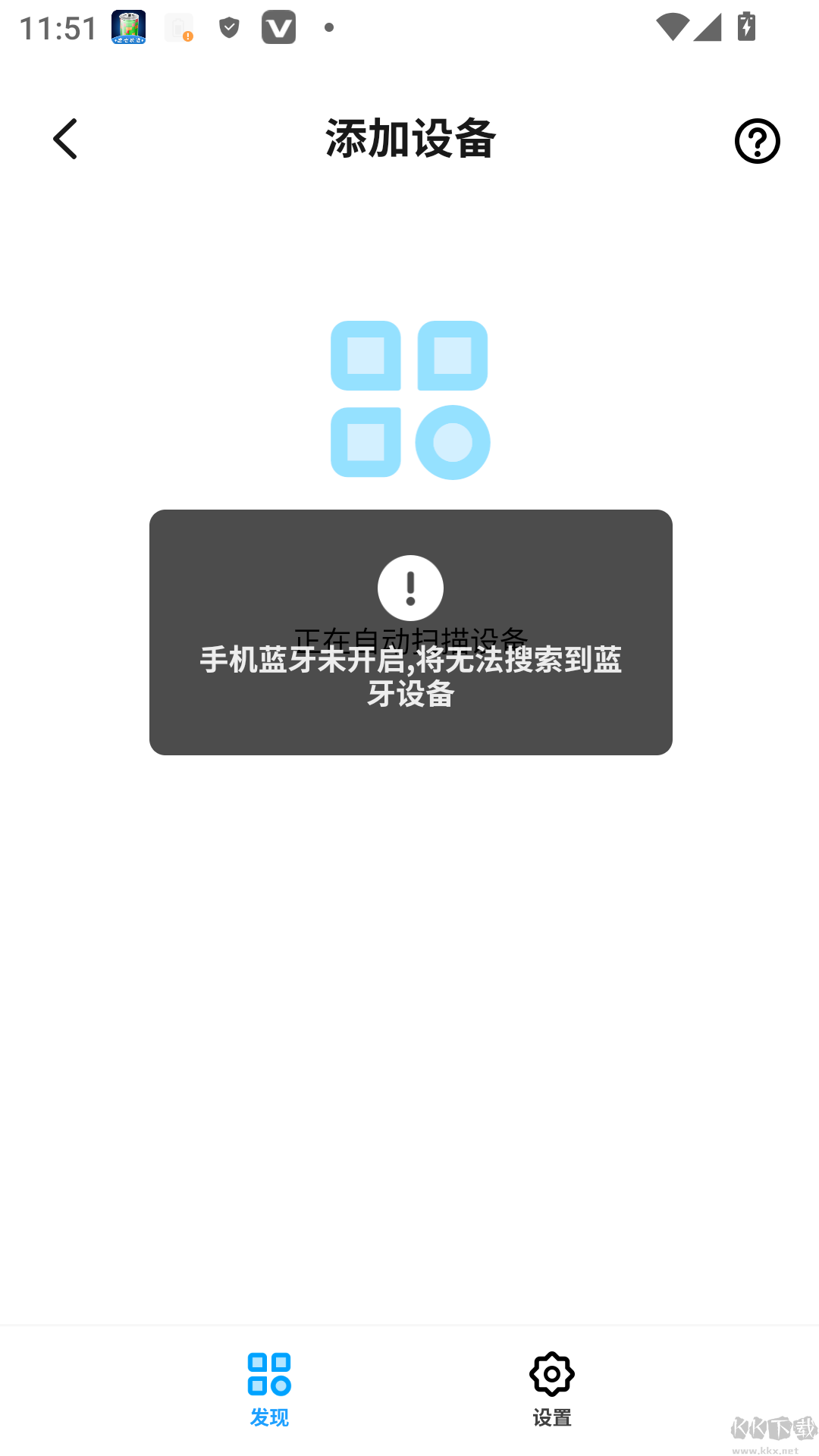Tap the exclamation icon in the warning toast
Screen dimensions: 819x1456
[x=410, y=587]
